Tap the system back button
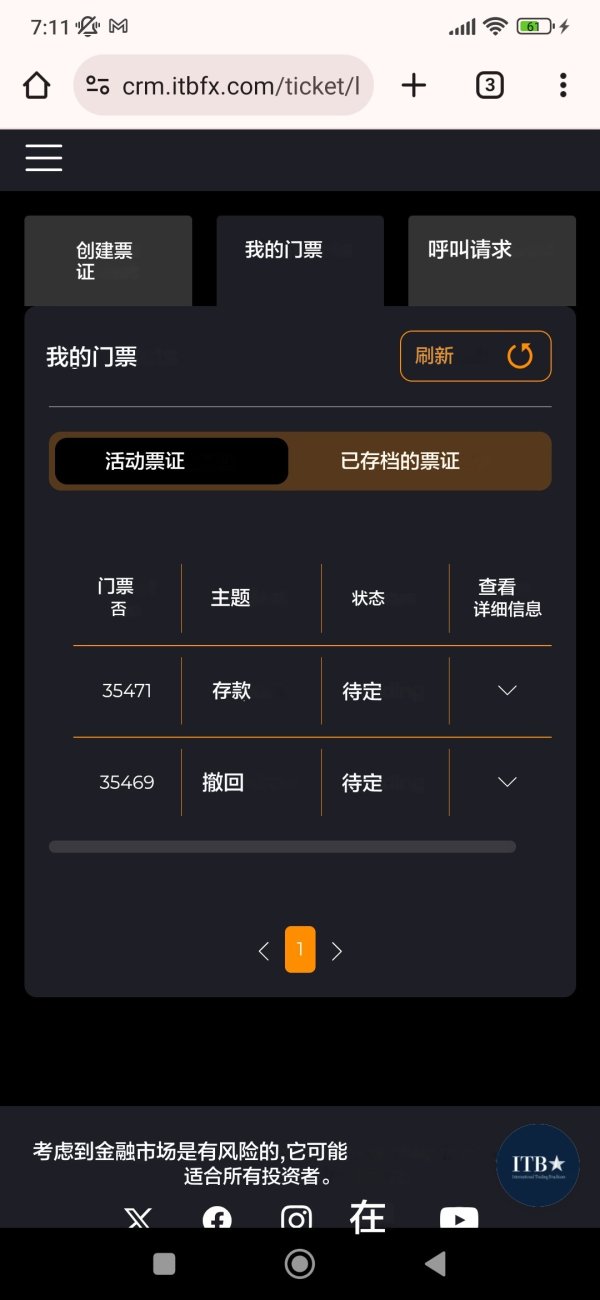600x1300 pixels. coord(435,1264)
